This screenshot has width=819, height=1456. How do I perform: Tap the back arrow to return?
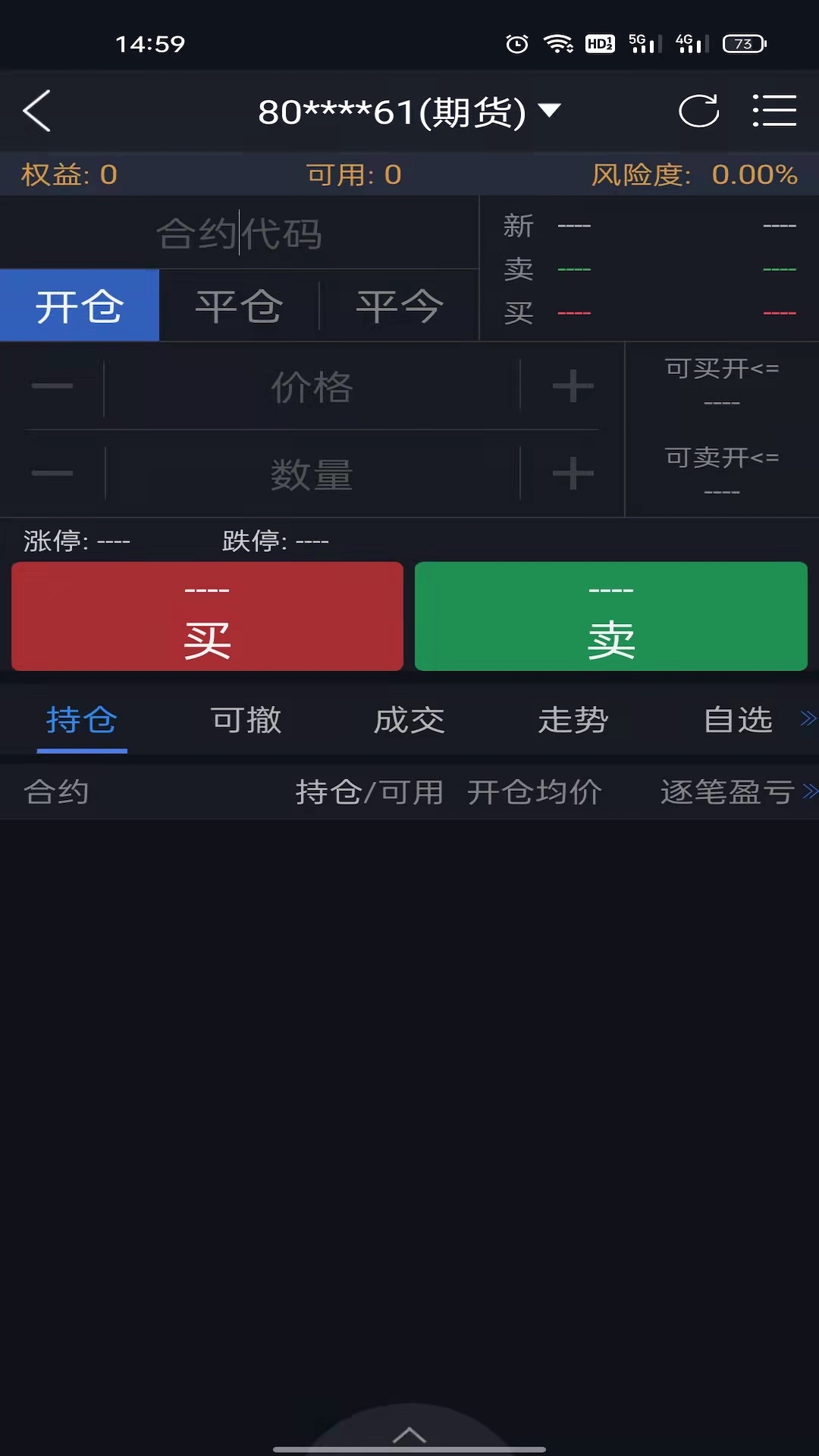click(x=36, y=111)
